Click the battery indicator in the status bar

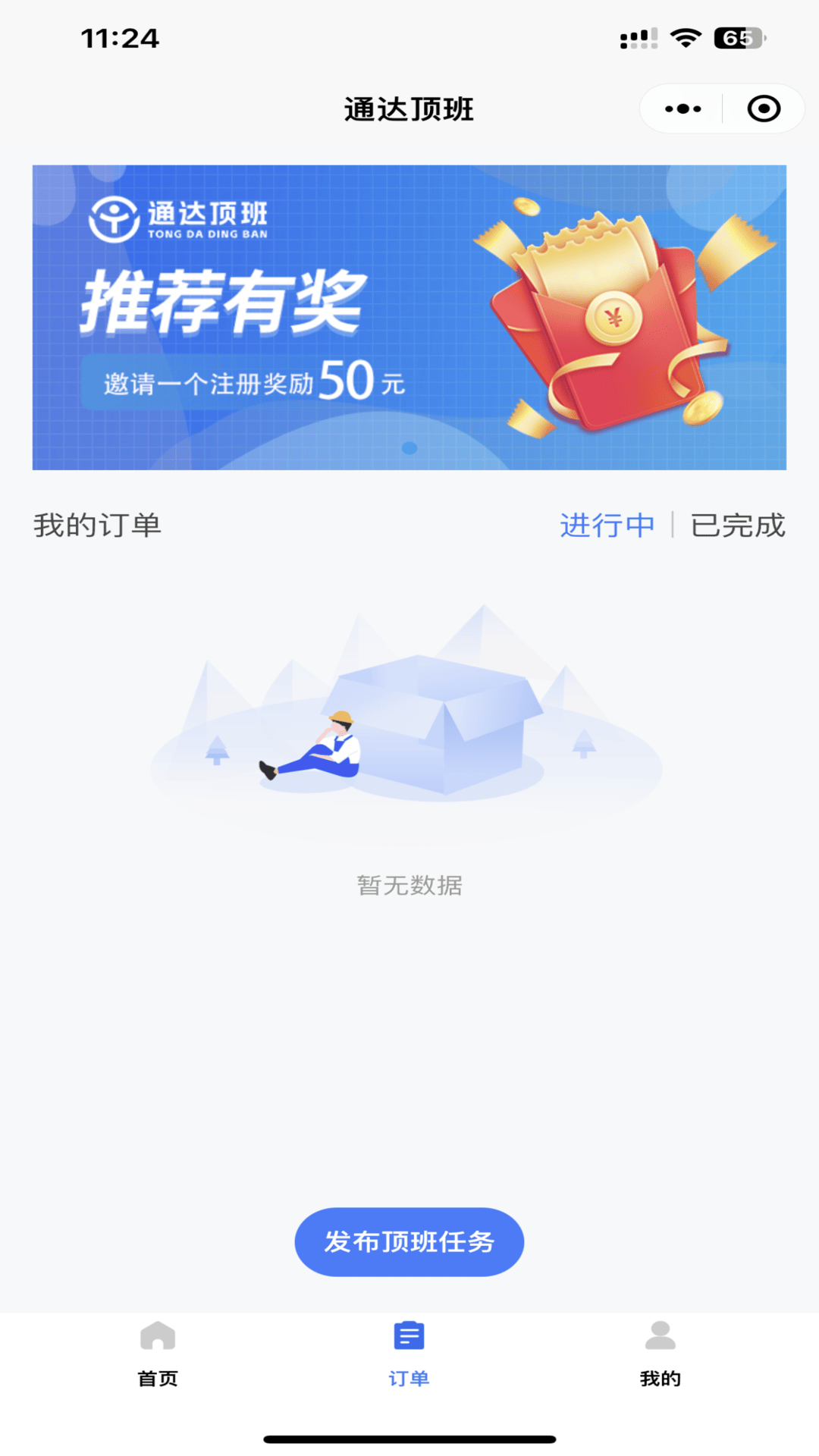(x=730, y=36)
